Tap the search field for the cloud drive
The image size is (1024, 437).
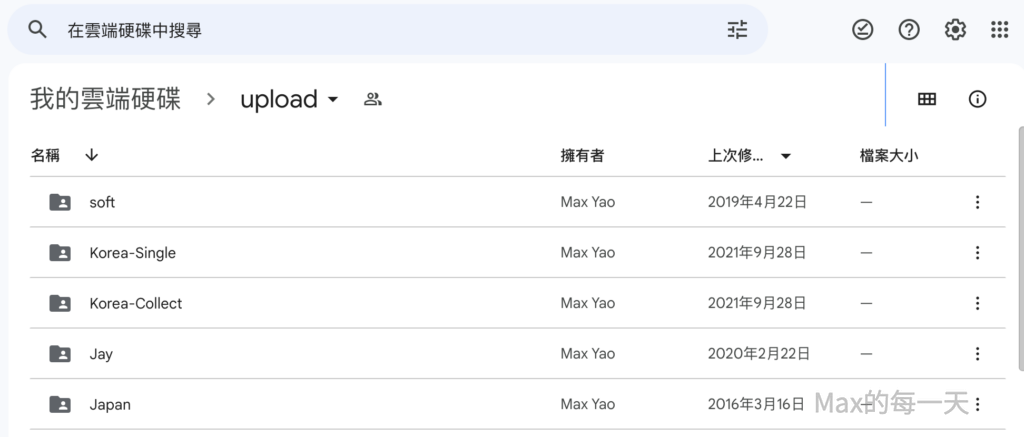tap(380, 30)
